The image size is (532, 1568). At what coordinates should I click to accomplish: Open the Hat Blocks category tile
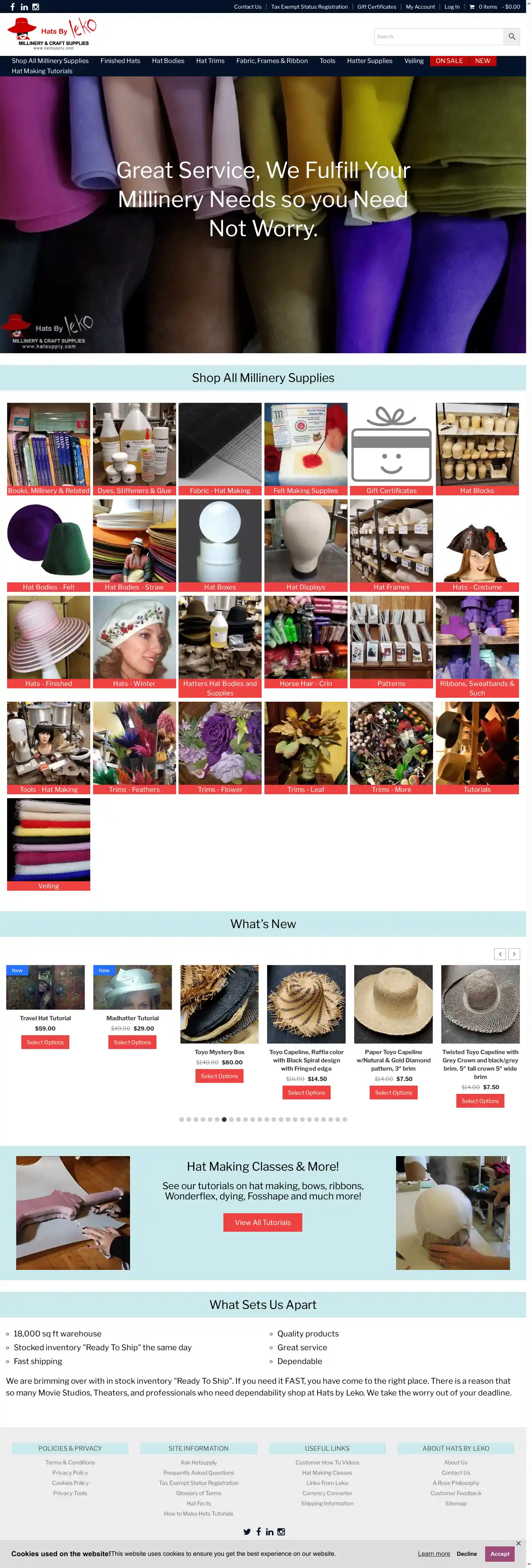(476, 449)
